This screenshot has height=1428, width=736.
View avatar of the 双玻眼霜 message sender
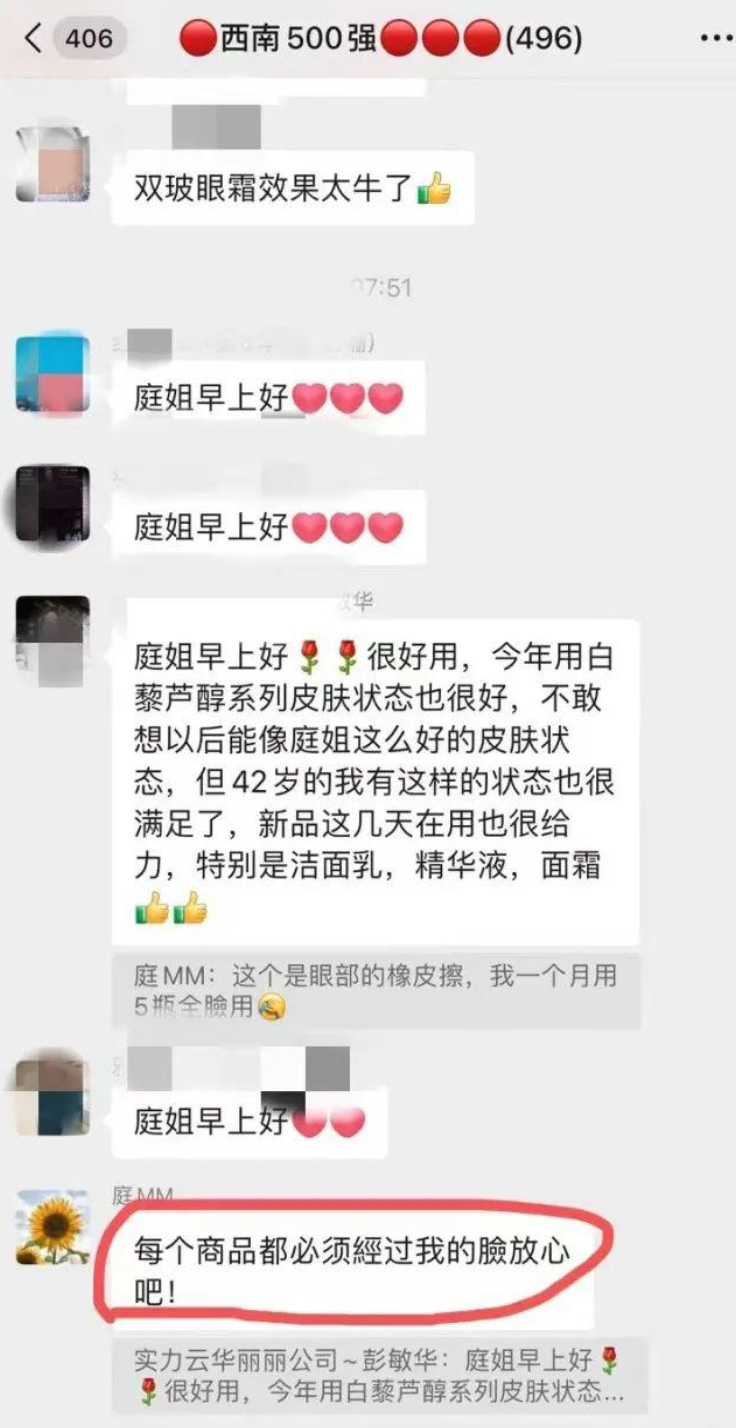53,165
